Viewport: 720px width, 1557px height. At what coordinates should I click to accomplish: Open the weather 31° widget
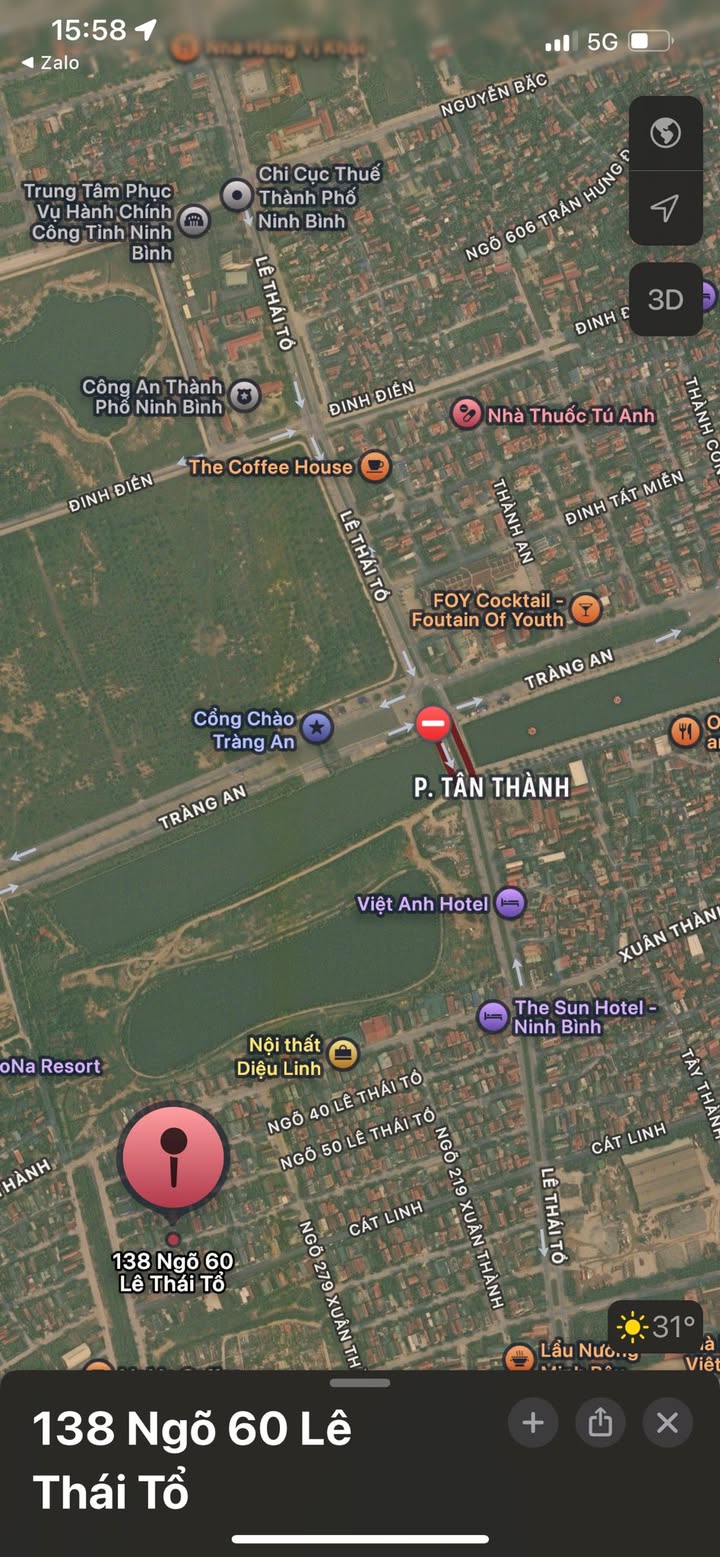pos(656,1327)
